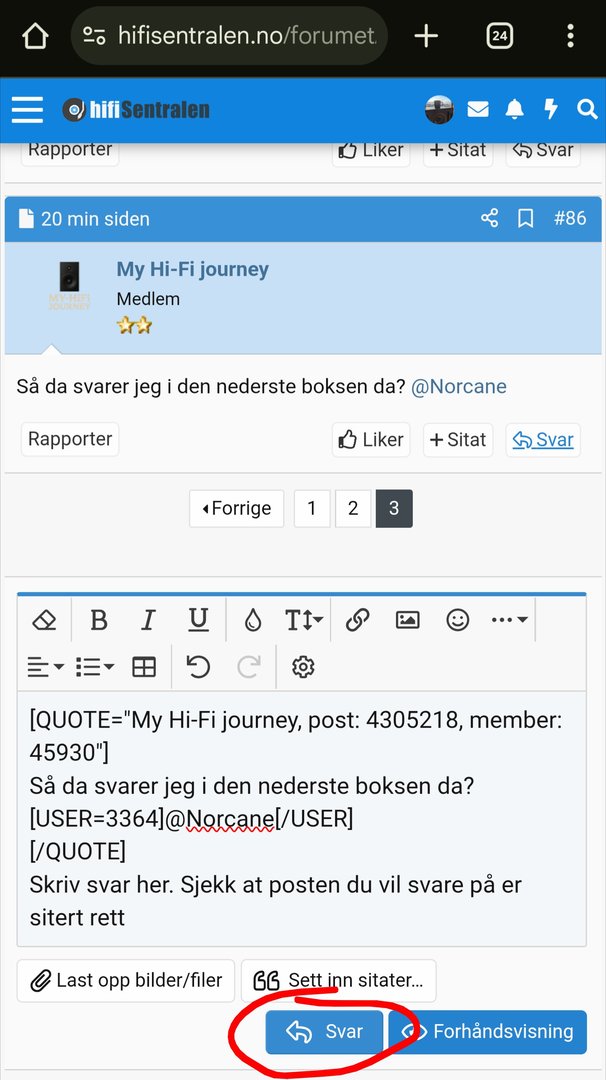Share post #86
Image resolution: width=606 pixels, height=1080 pixels.
pyautogui.click(x=489, y=218)
